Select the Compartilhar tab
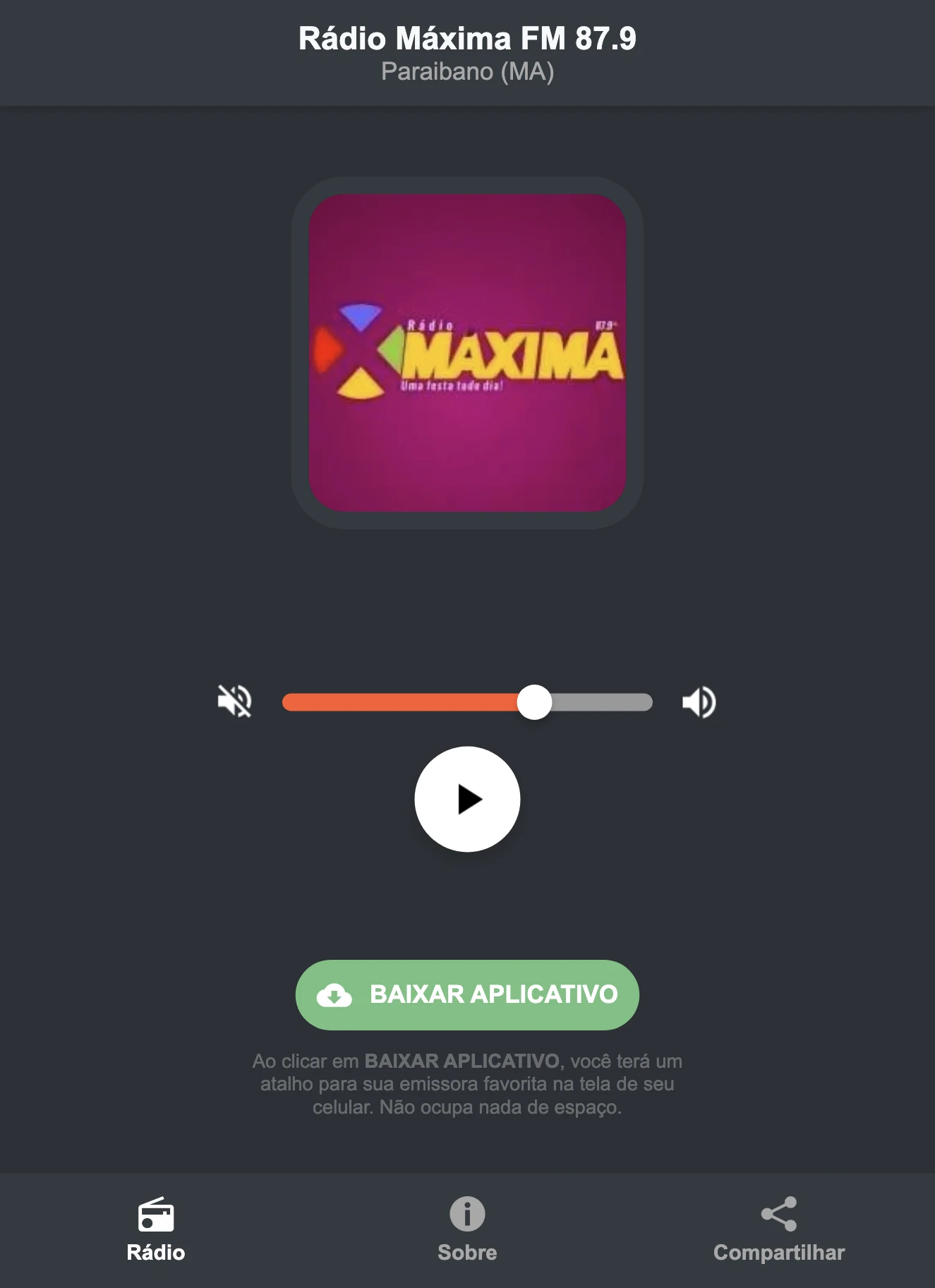This screenshot has width=935, height=1288. coord(778,1228)
